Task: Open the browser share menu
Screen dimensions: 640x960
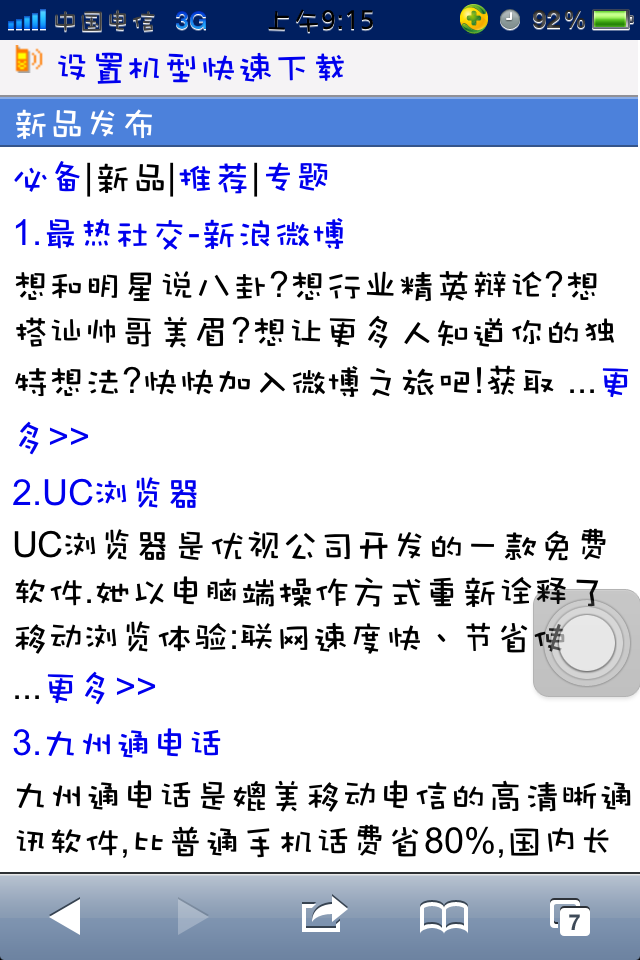Action: 322,916
